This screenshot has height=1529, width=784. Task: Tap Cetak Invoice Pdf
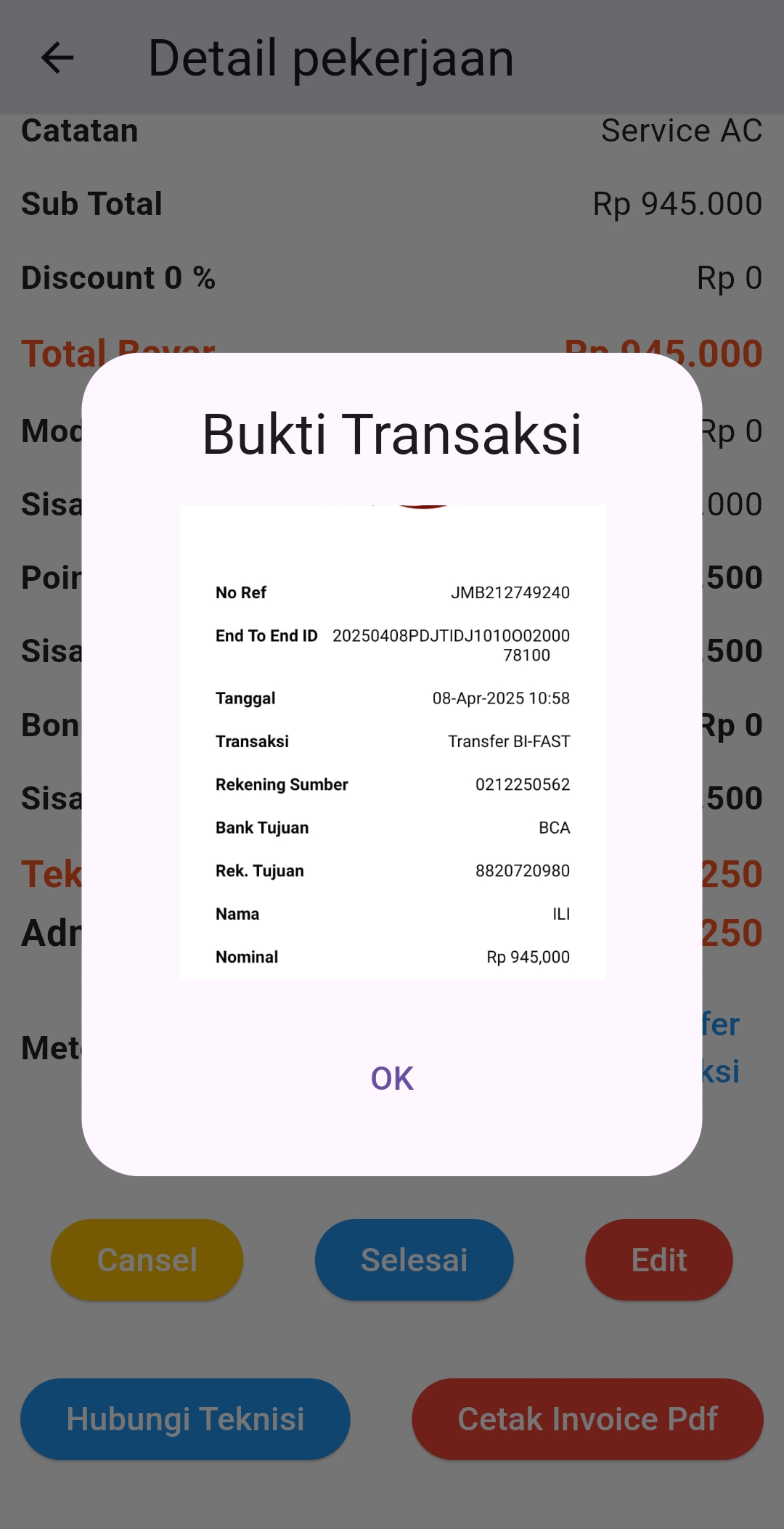pyautogui.click(x=587, y=1419)
